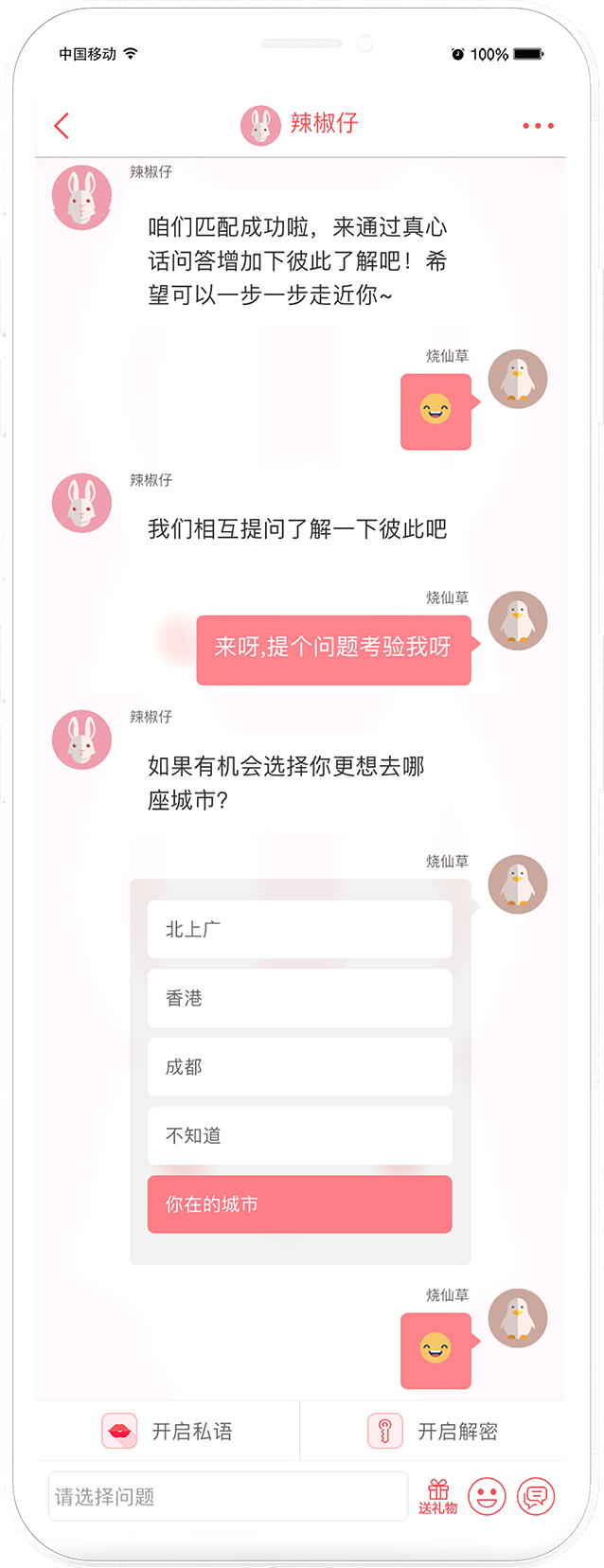Pick the 成都 answer option

pyautogui.click(x=299, y=1067)
